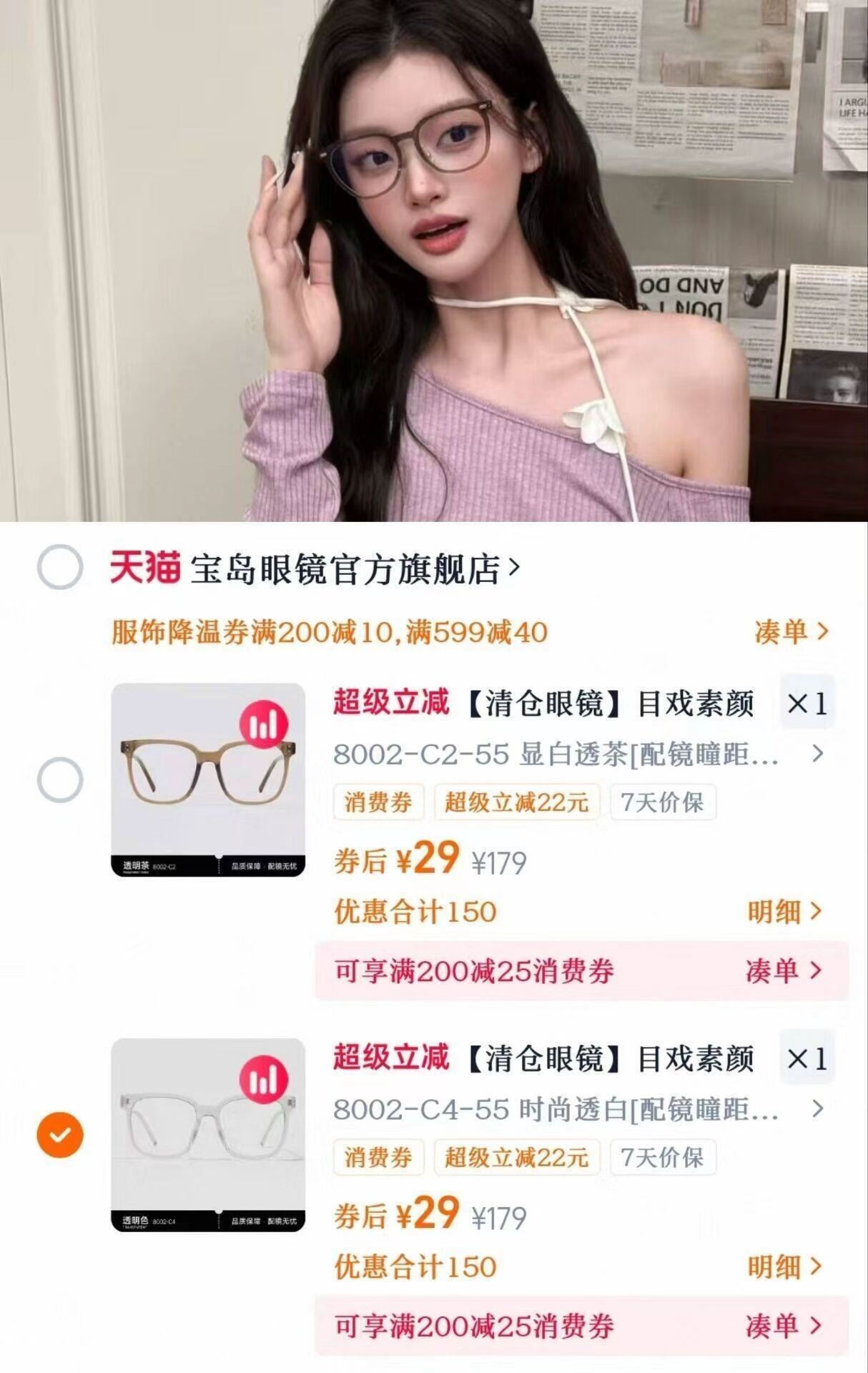Click the 消费券 tag under the first product
Viewport: 868px width, 1373px height.
(x=378, y=802)
